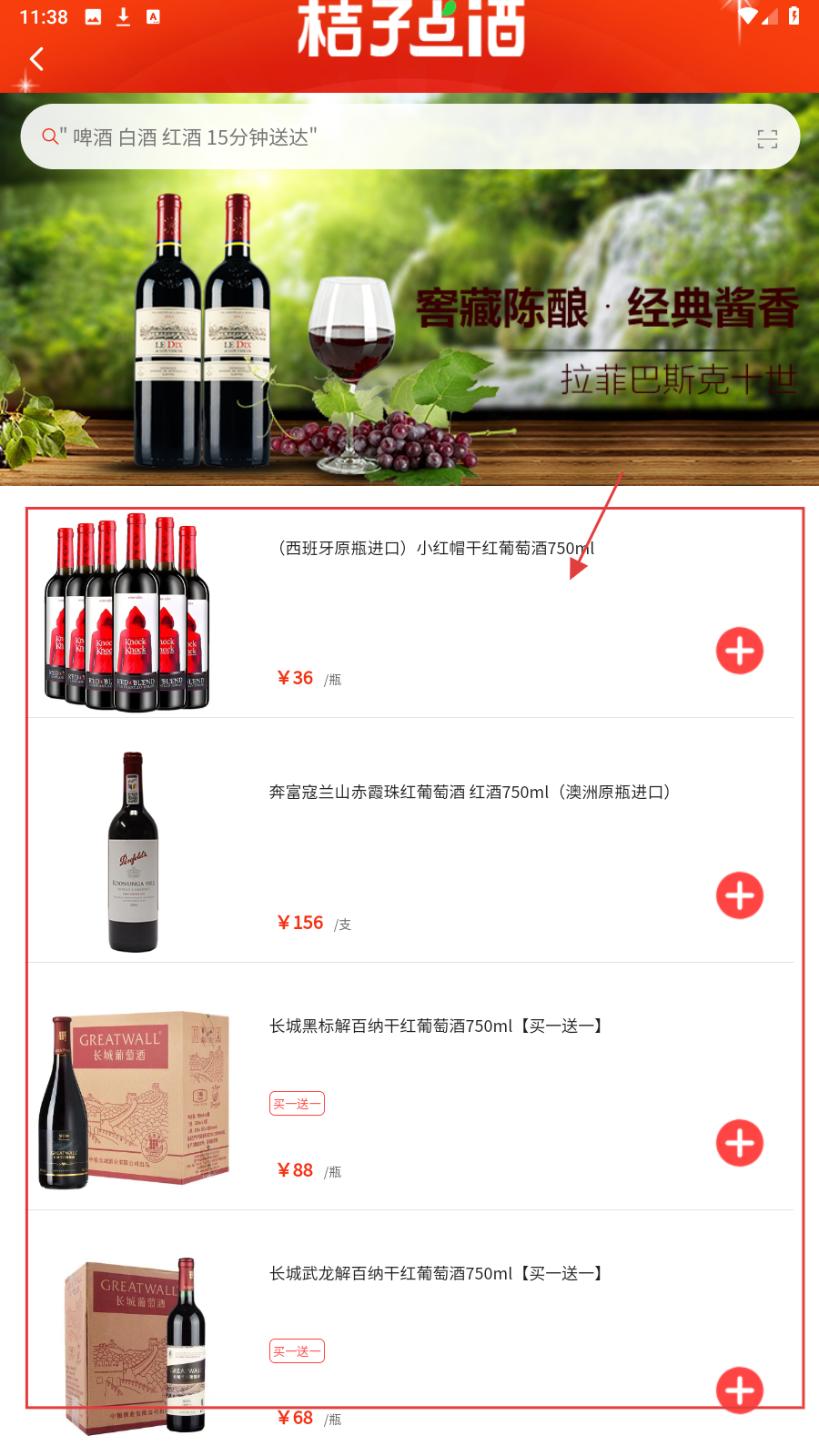Select the 长城武龙解百纳干红葡萄酒 listing
The width and height of the screenshot is (819, 1456).
437,1274
